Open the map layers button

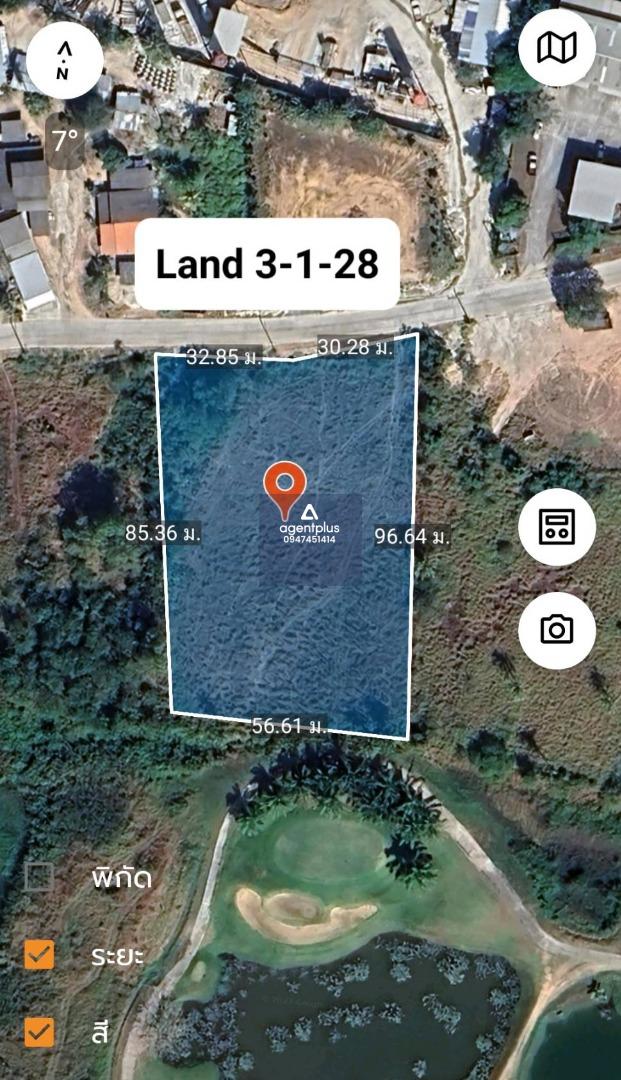point(557,48)
